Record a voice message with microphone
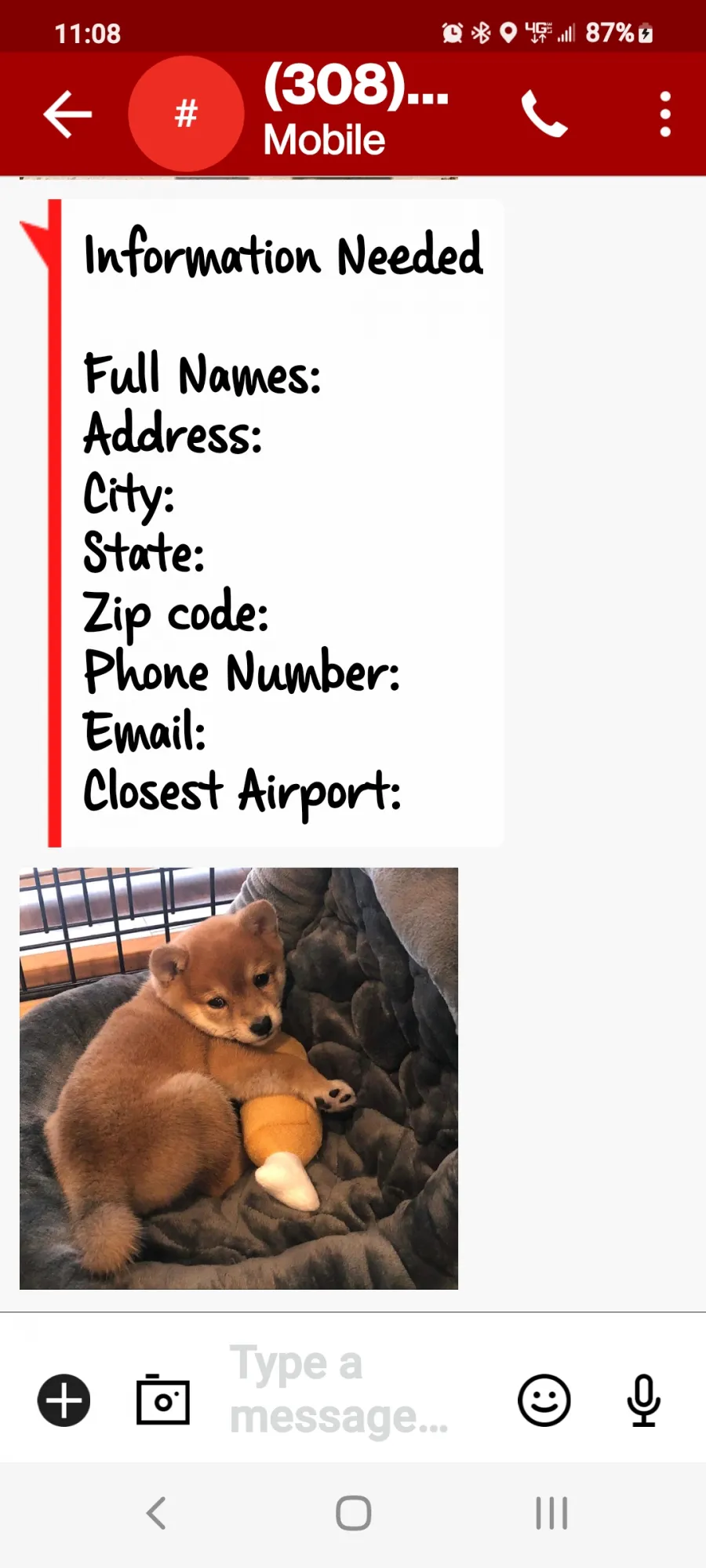The height and width of the screenshot is (1568, 706). click(643, 1400)
